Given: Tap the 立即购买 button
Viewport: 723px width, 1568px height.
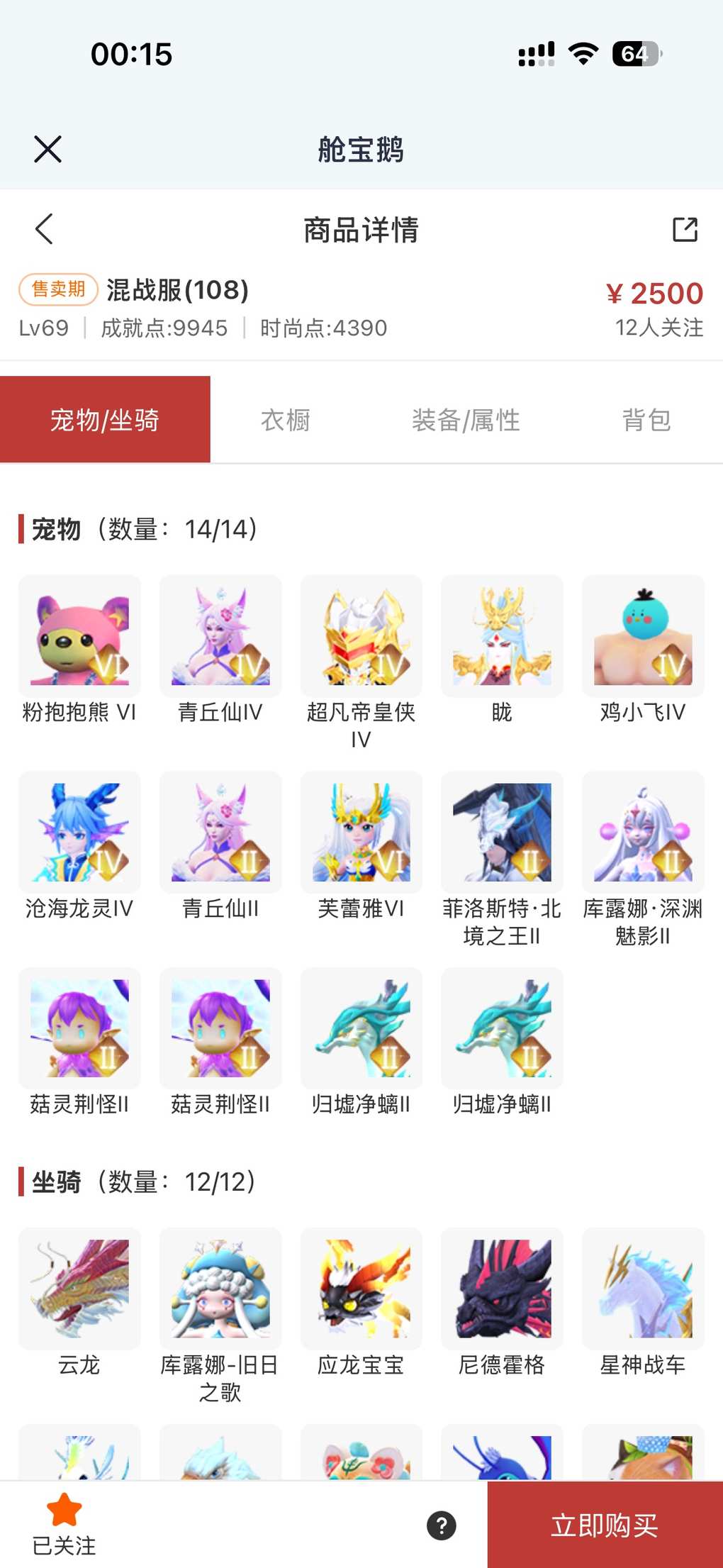Looking at the screenshot, I should pos(605,1525).
